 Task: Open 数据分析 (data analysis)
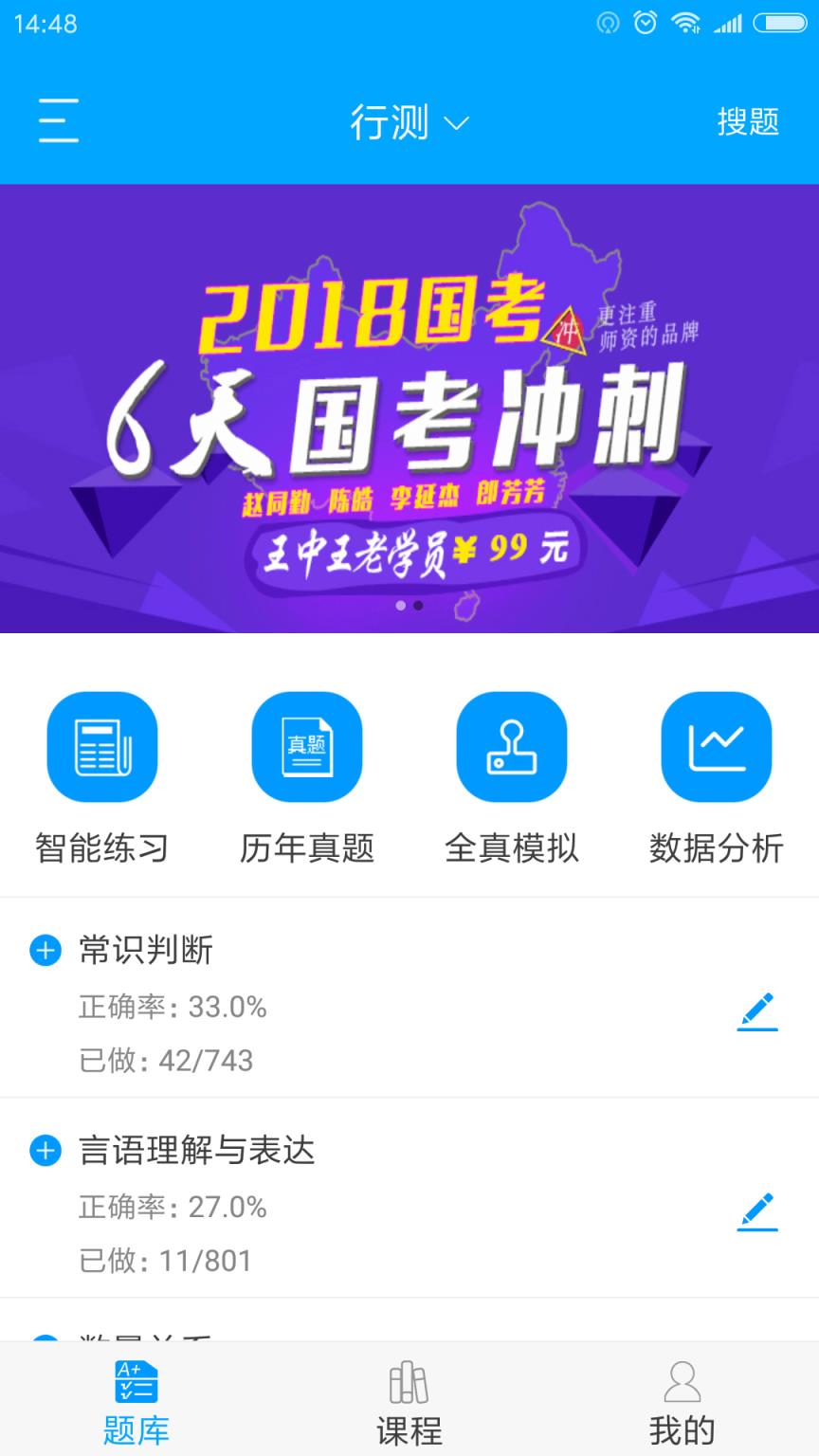(x=716, y=747)
